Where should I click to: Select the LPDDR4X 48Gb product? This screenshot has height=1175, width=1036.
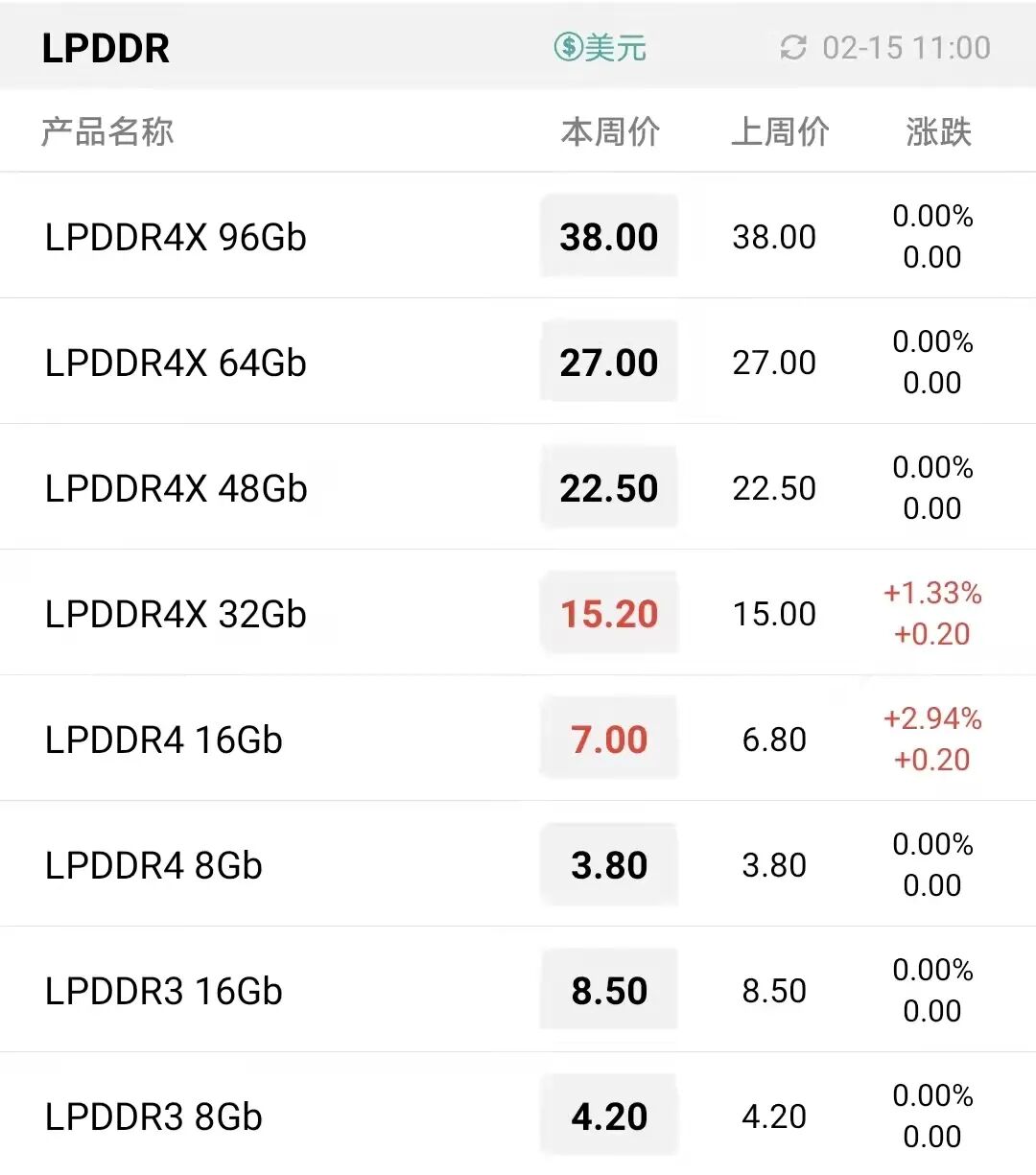(176, 488)
